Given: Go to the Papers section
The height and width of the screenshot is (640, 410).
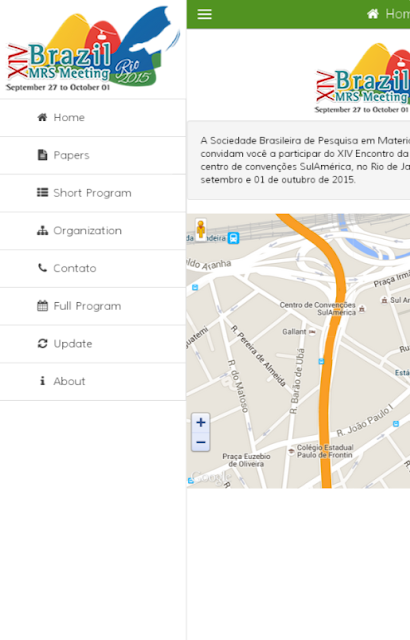Looking at the screenshot, I should (93, 156).
